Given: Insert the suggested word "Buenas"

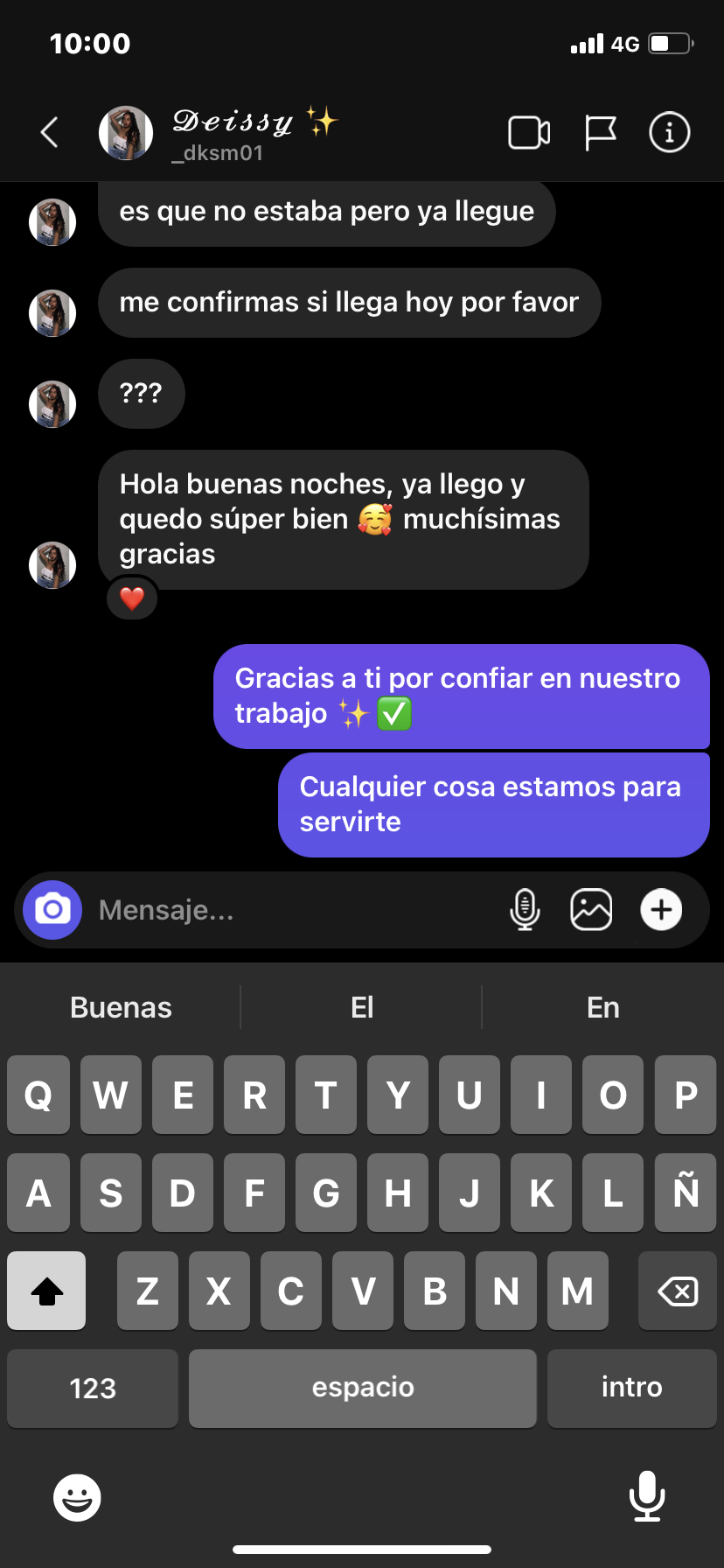Looking at the screenshot, I should click(121, 1008).
